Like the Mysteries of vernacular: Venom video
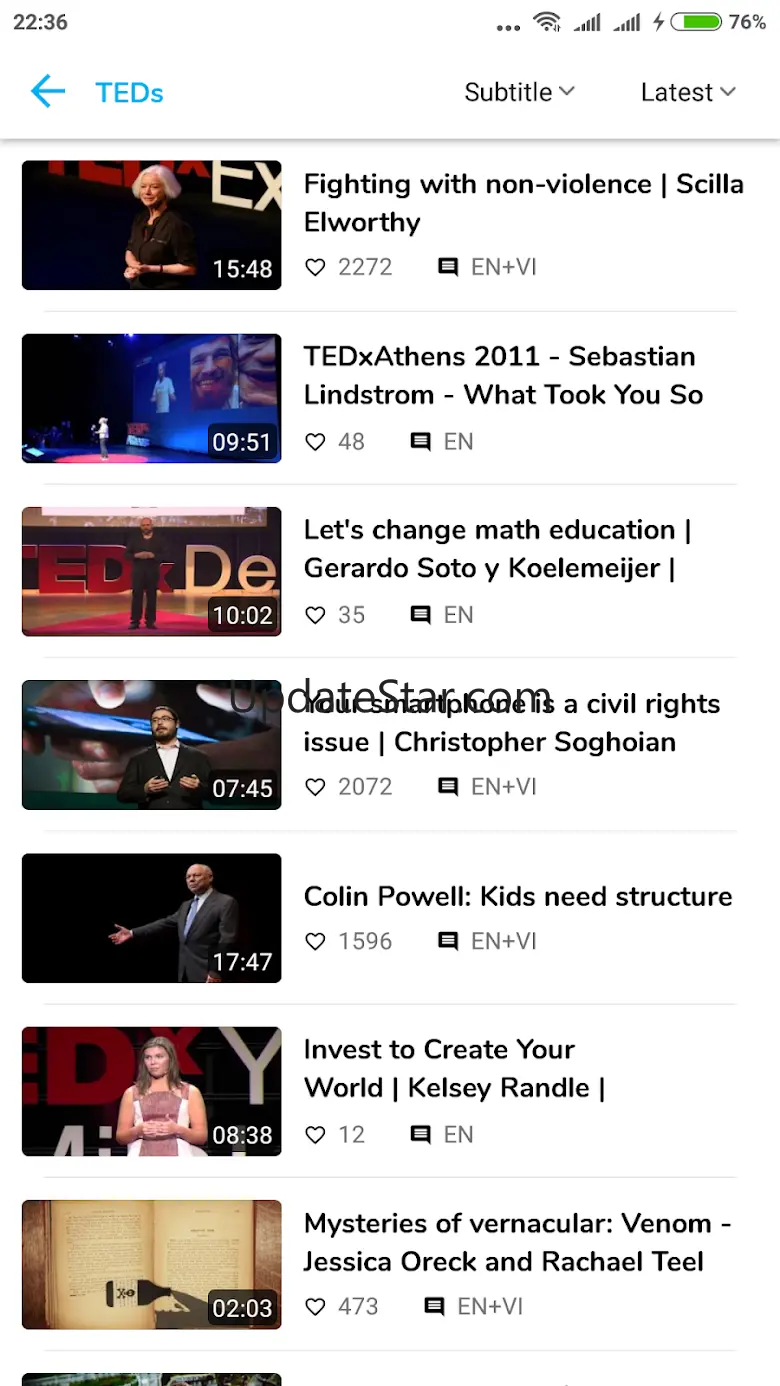 coord(316,1307)
